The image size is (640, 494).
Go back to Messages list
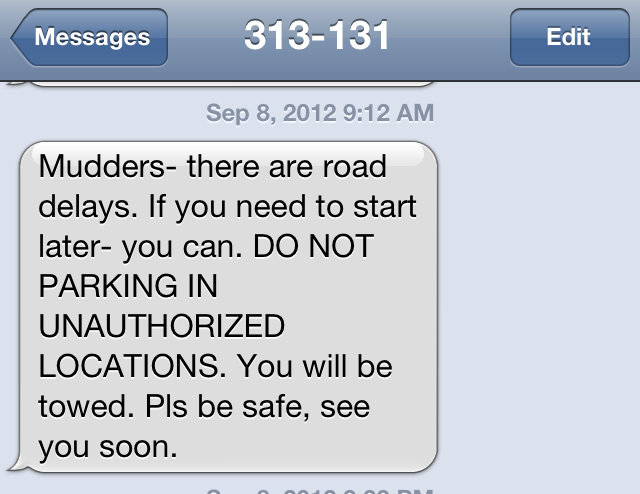(x=89, y=39)
